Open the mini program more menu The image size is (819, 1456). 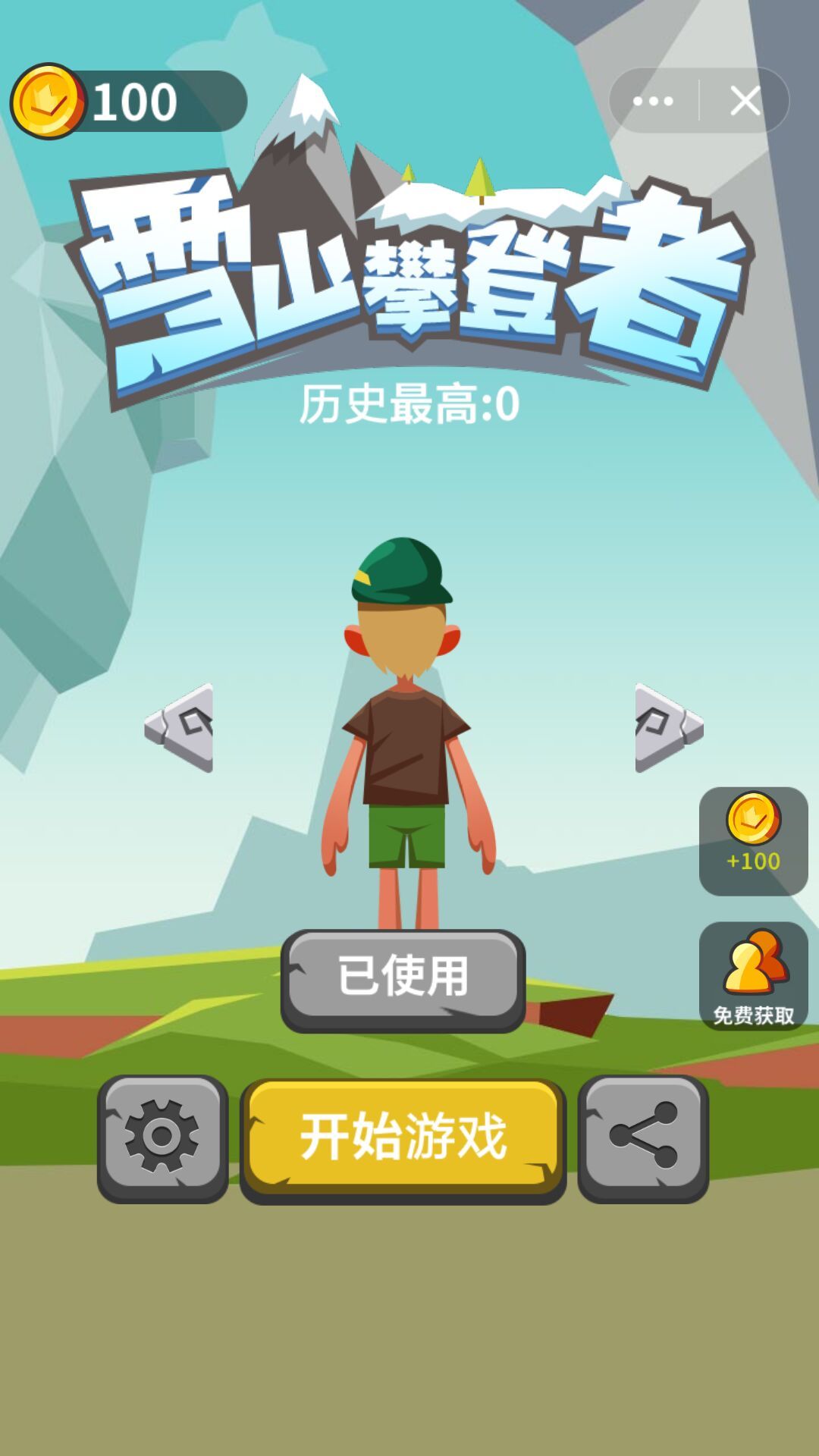(x=653, y=101)
